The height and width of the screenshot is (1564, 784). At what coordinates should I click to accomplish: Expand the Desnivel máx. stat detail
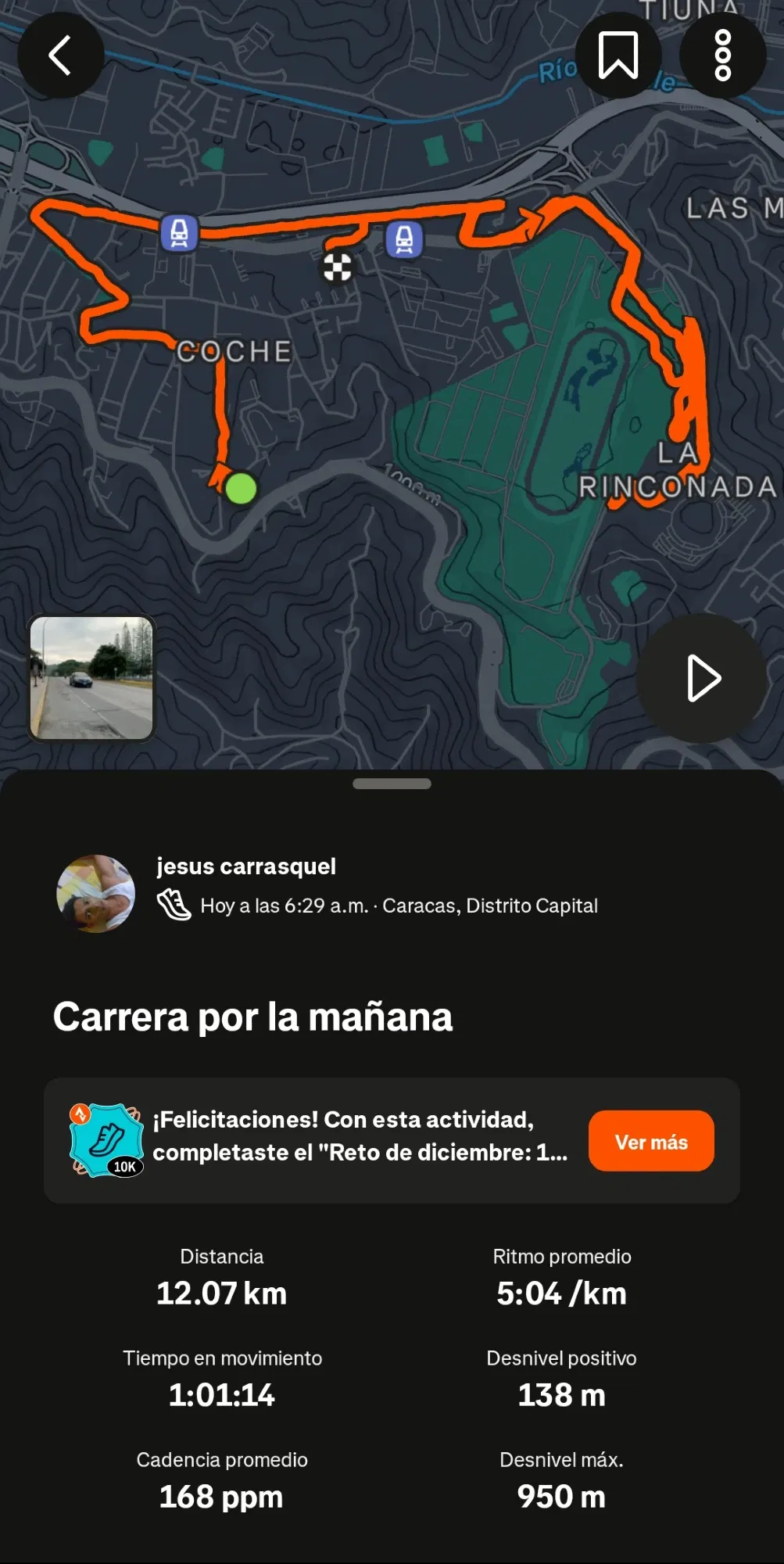[561, 1478]
